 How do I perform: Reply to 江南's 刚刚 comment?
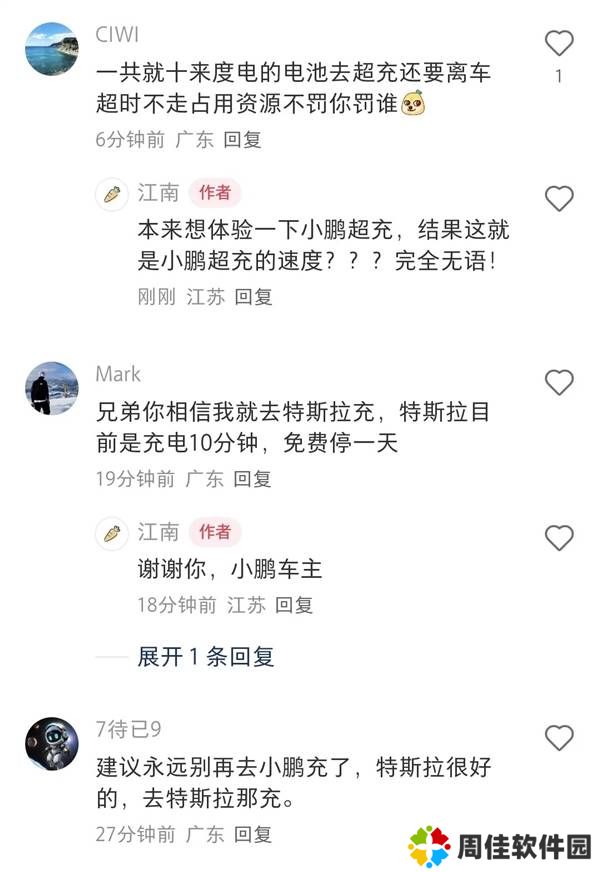(x=253, y=297)
